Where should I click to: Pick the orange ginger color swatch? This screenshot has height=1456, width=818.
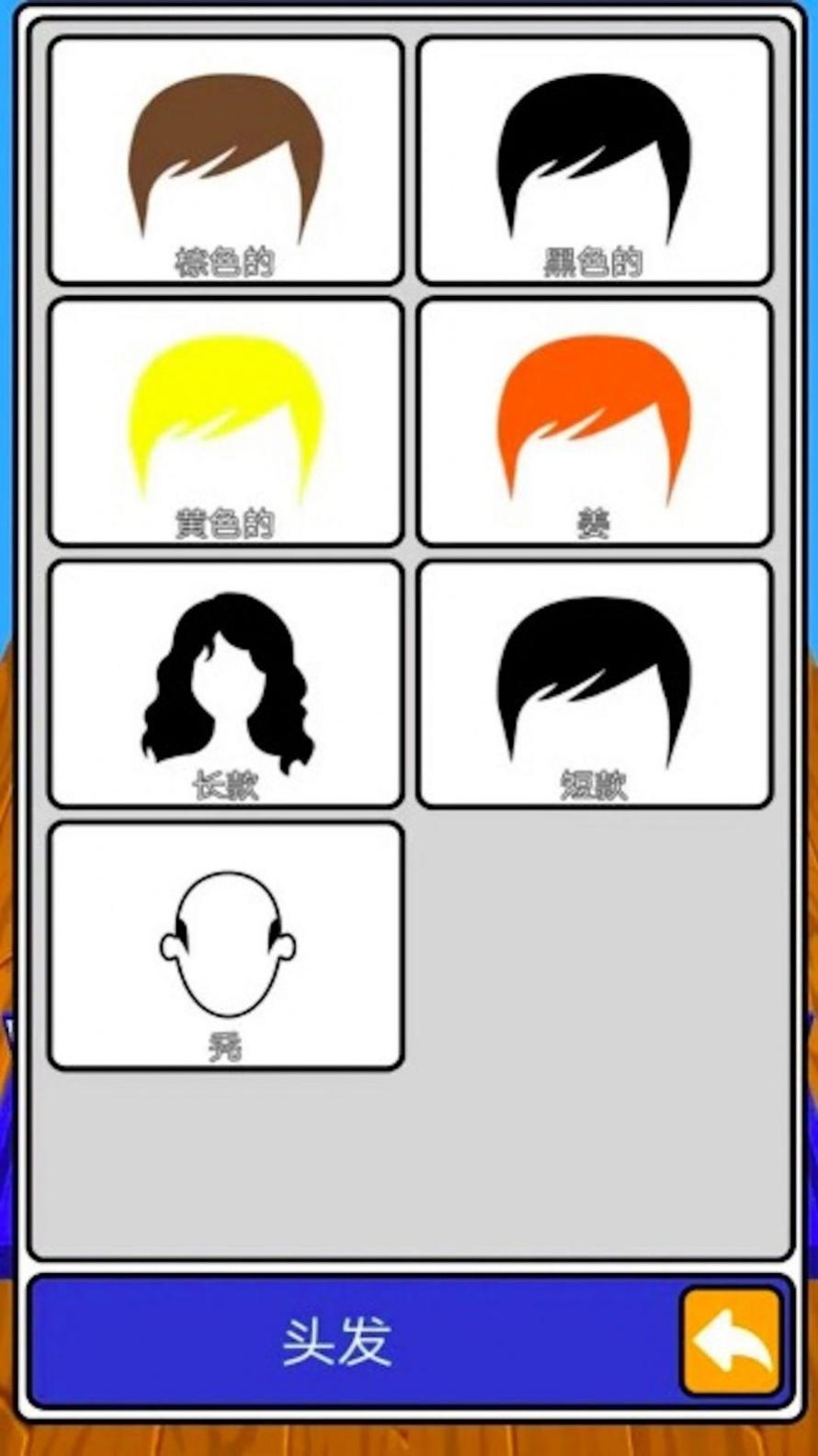(x=596, y=418)
